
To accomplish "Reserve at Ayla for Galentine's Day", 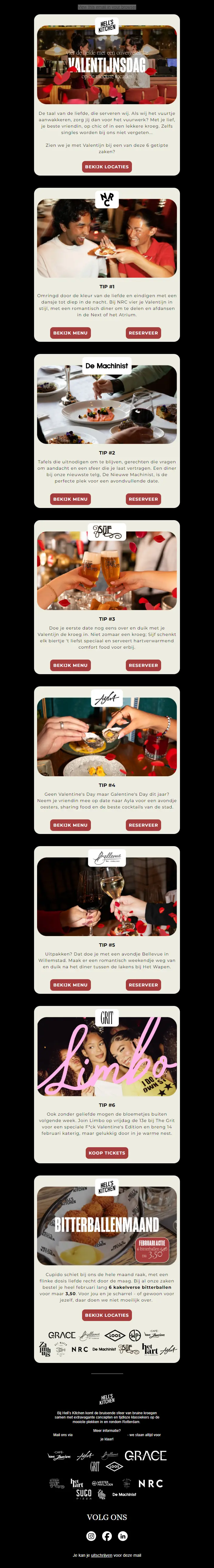I will click(143, 825).
